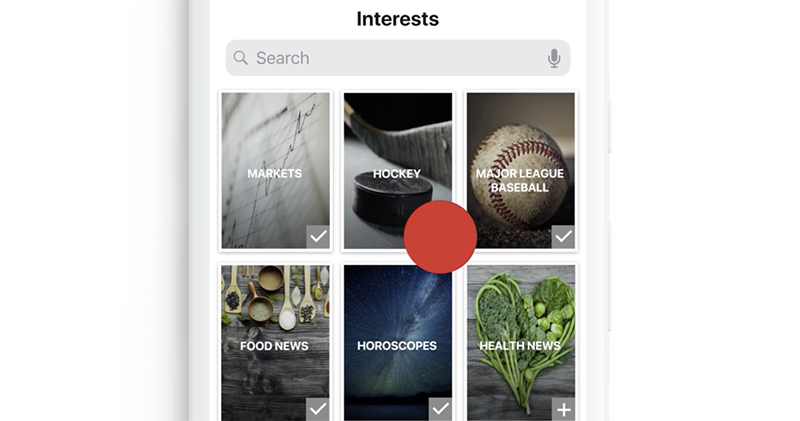Viewport: 800px width, 421px height.
Task: Start voice search with the microphone icon
Action: coord(554,58)
